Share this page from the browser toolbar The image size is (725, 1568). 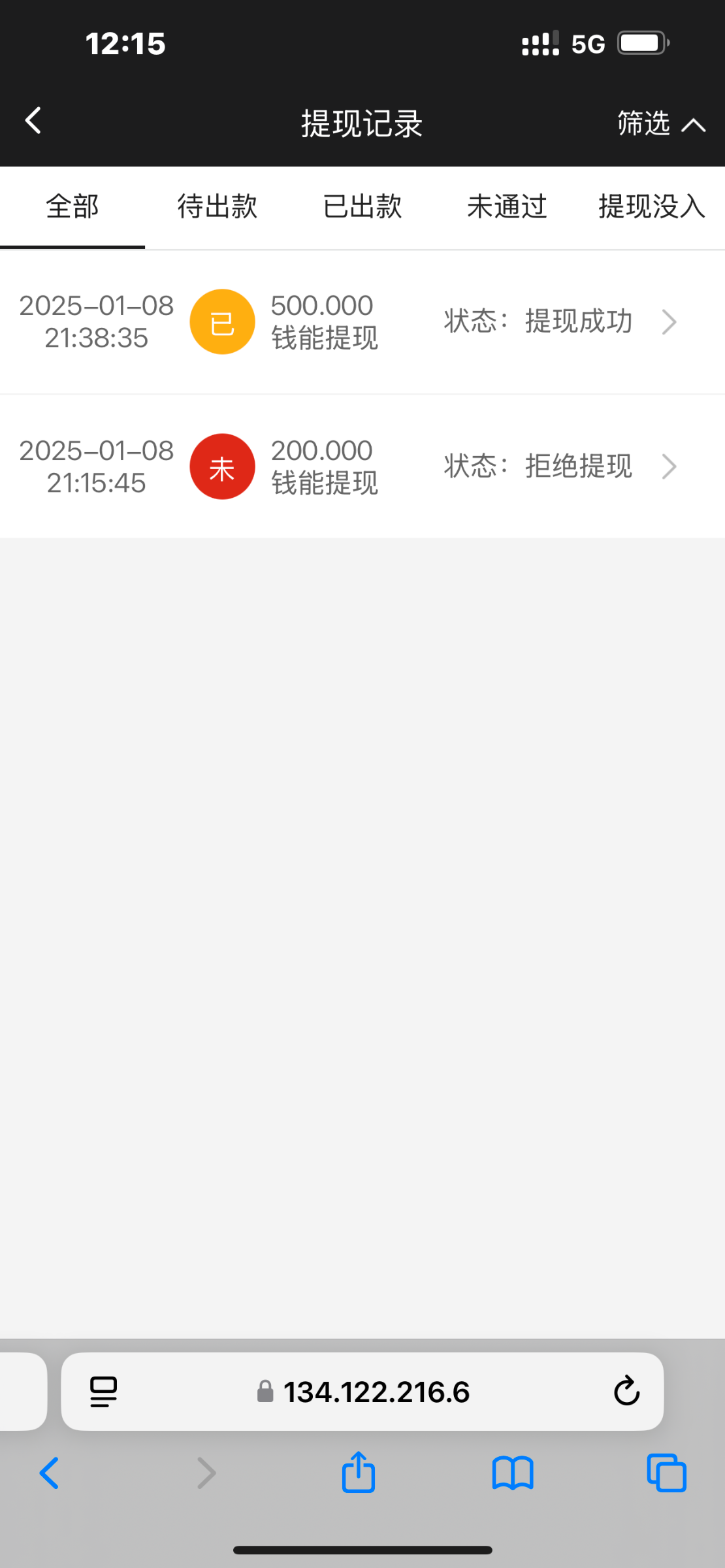(x=359, y=1473)
